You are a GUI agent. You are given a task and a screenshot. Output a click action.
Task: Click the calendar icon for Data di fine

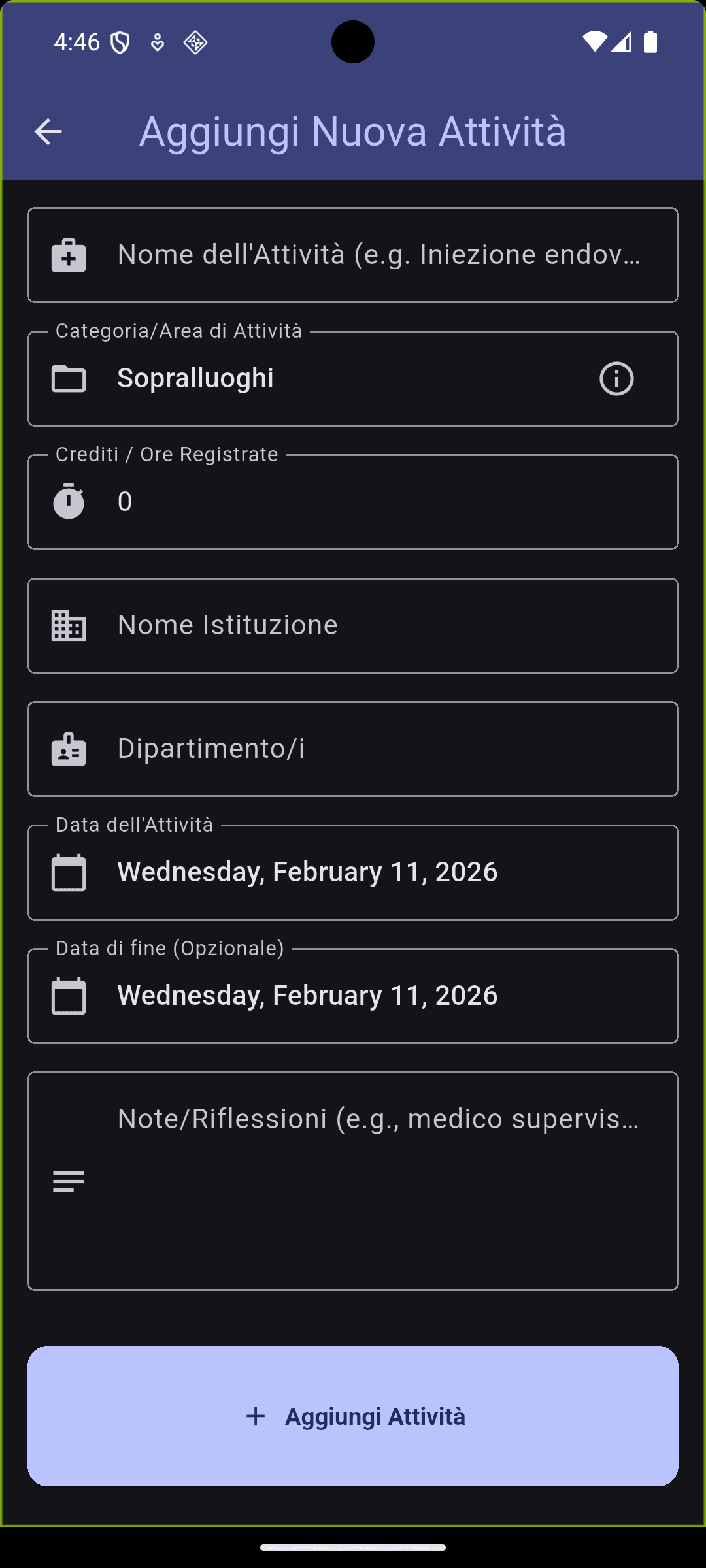pos(68,995)
